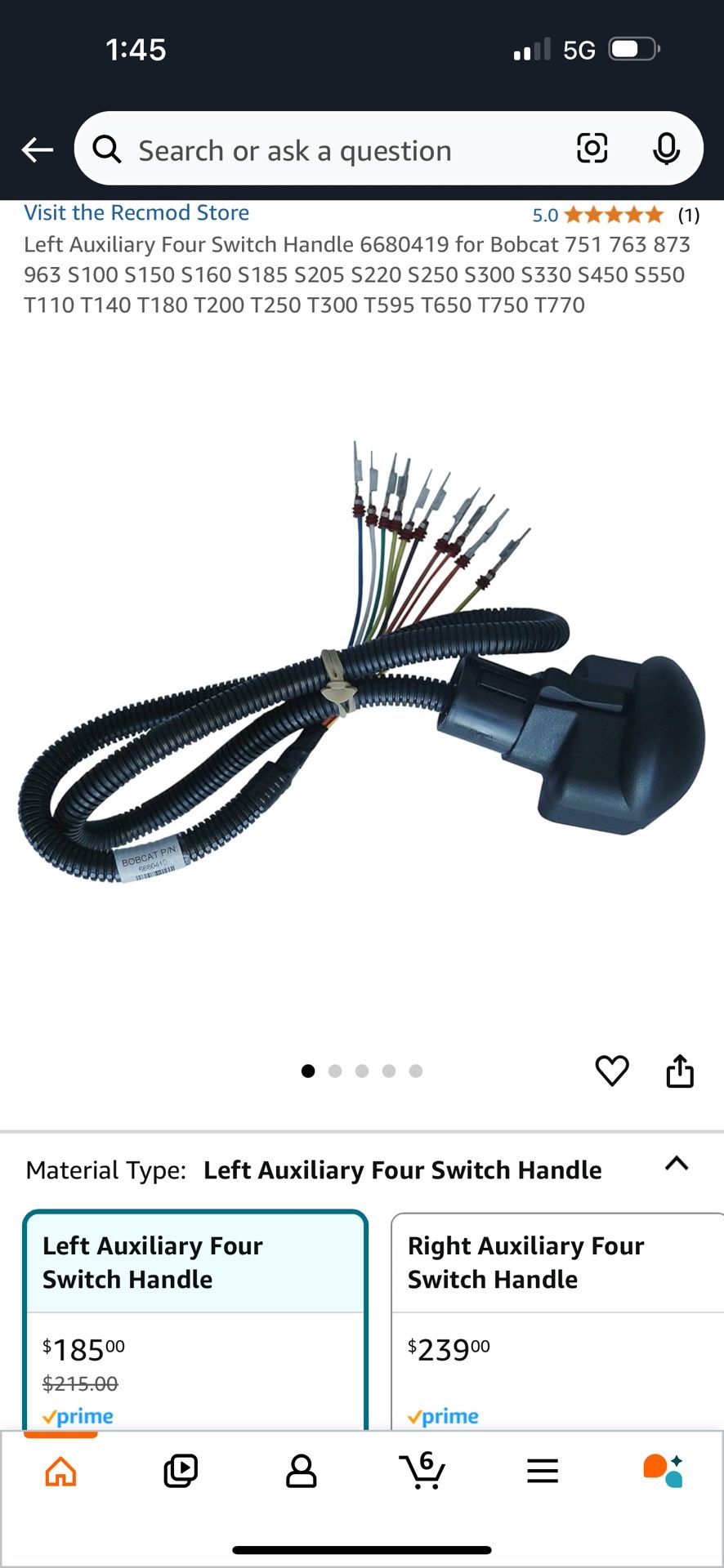
Task: Collapse the Material Type section
Action: 677,1164
